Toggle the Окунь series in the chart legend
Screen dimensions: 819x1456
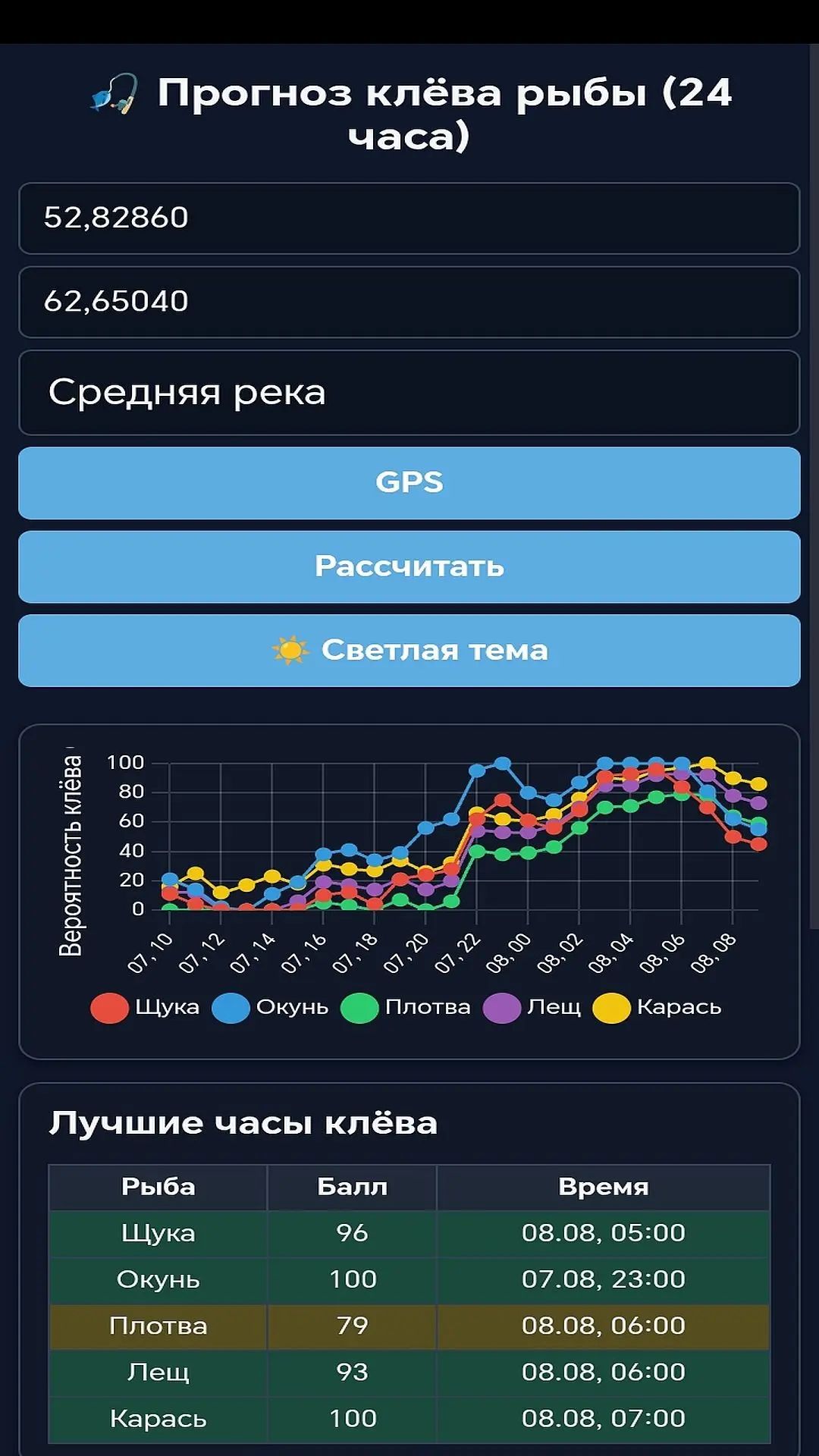point(270,1008)
